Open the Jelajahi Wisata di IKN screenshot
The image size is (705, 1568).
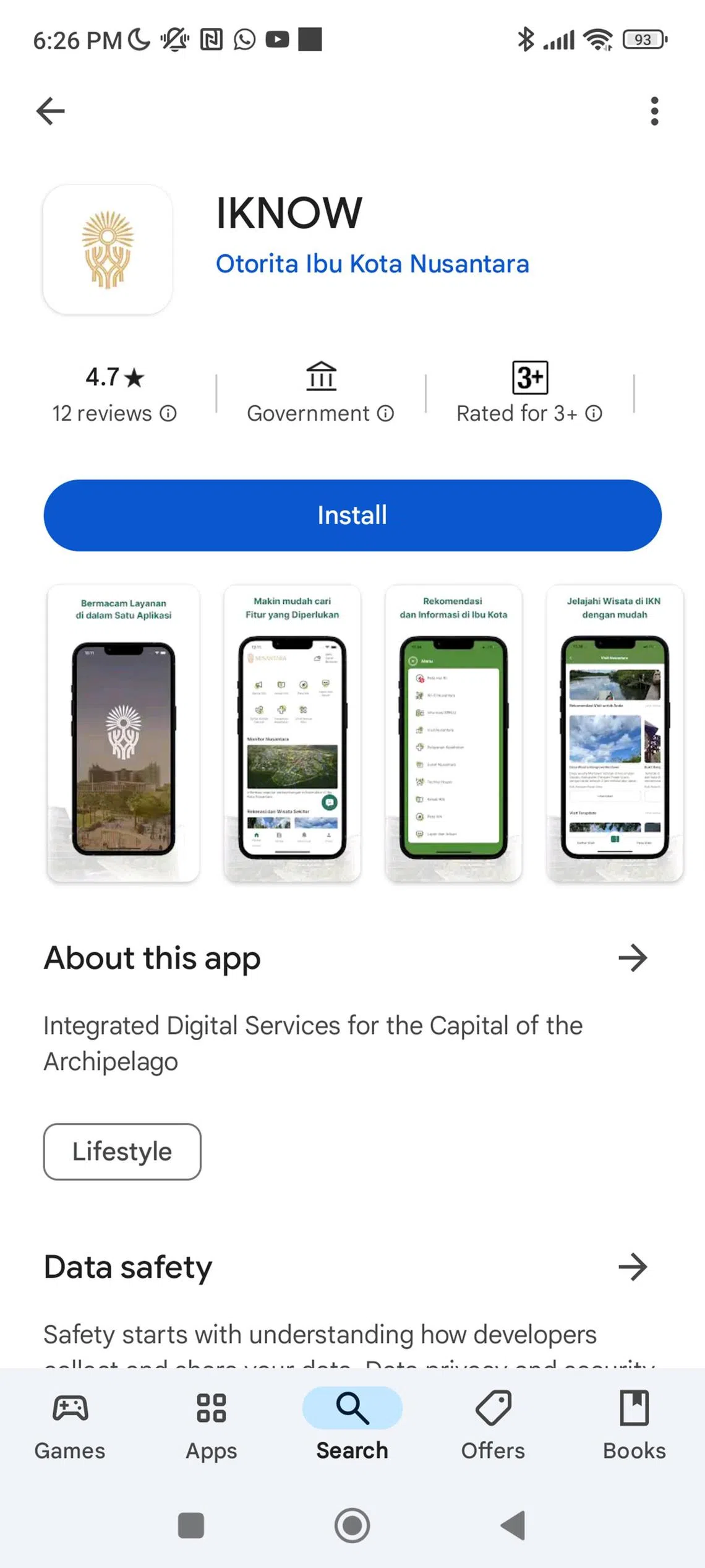click(614, 733)
